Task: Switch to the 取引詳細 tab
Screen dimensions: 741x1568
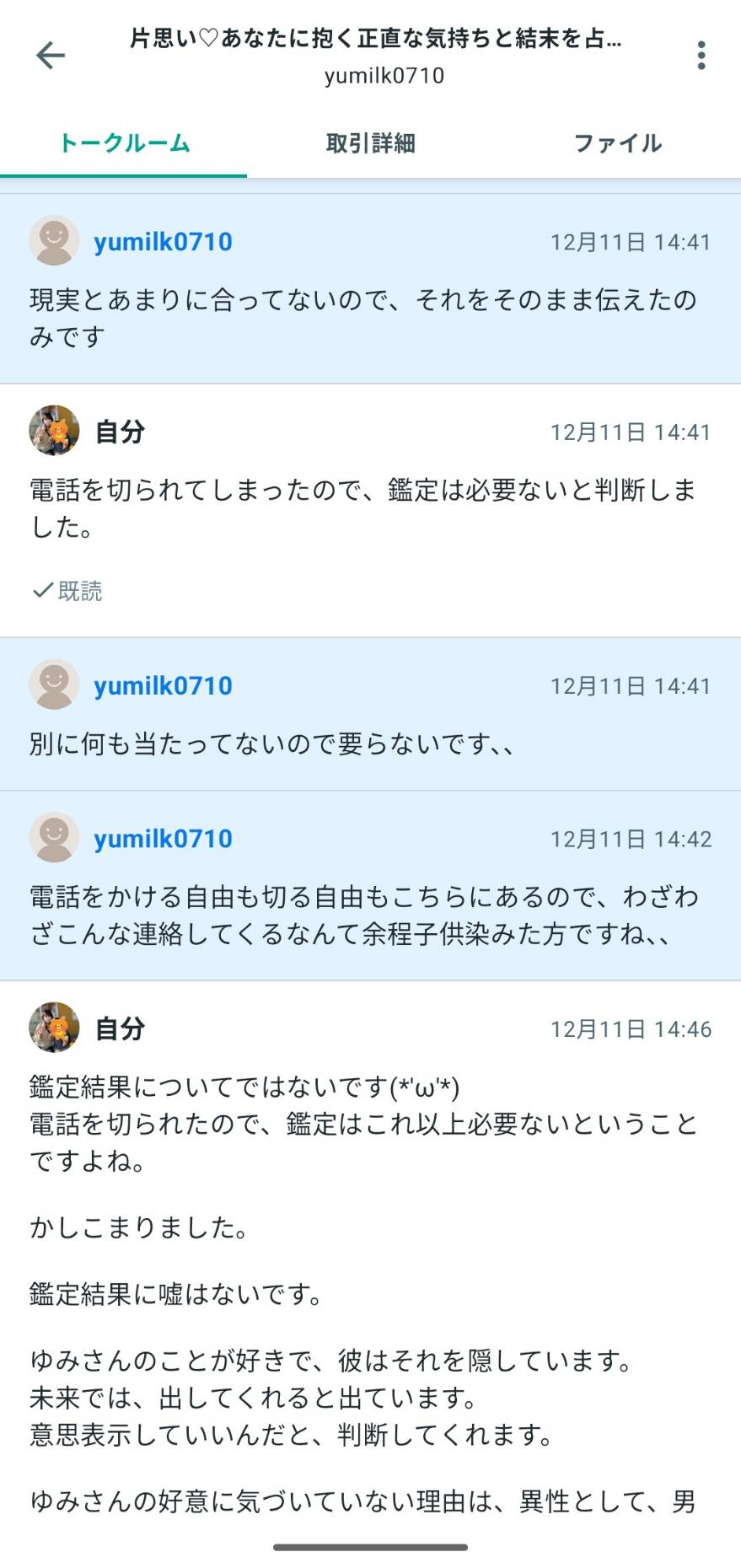Action: (x=369, y=143)
